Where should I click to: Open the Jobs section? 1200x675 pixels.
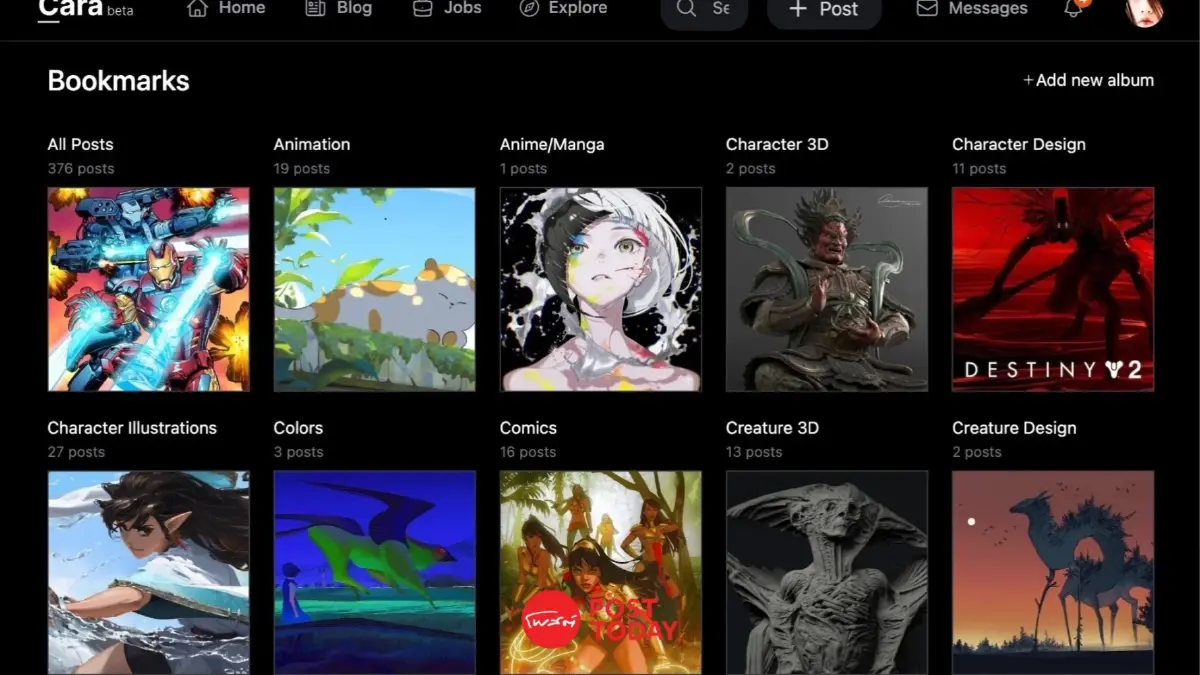click(447, 8)
